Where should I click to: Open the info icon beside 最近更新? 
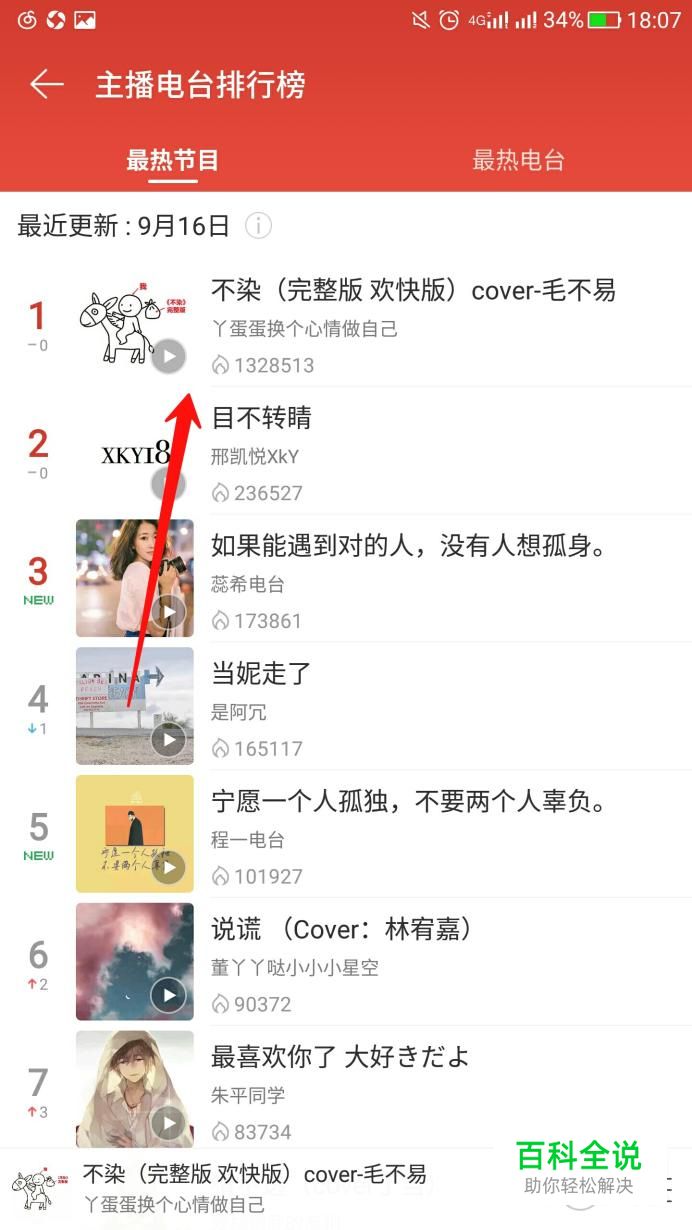point(258,226)
